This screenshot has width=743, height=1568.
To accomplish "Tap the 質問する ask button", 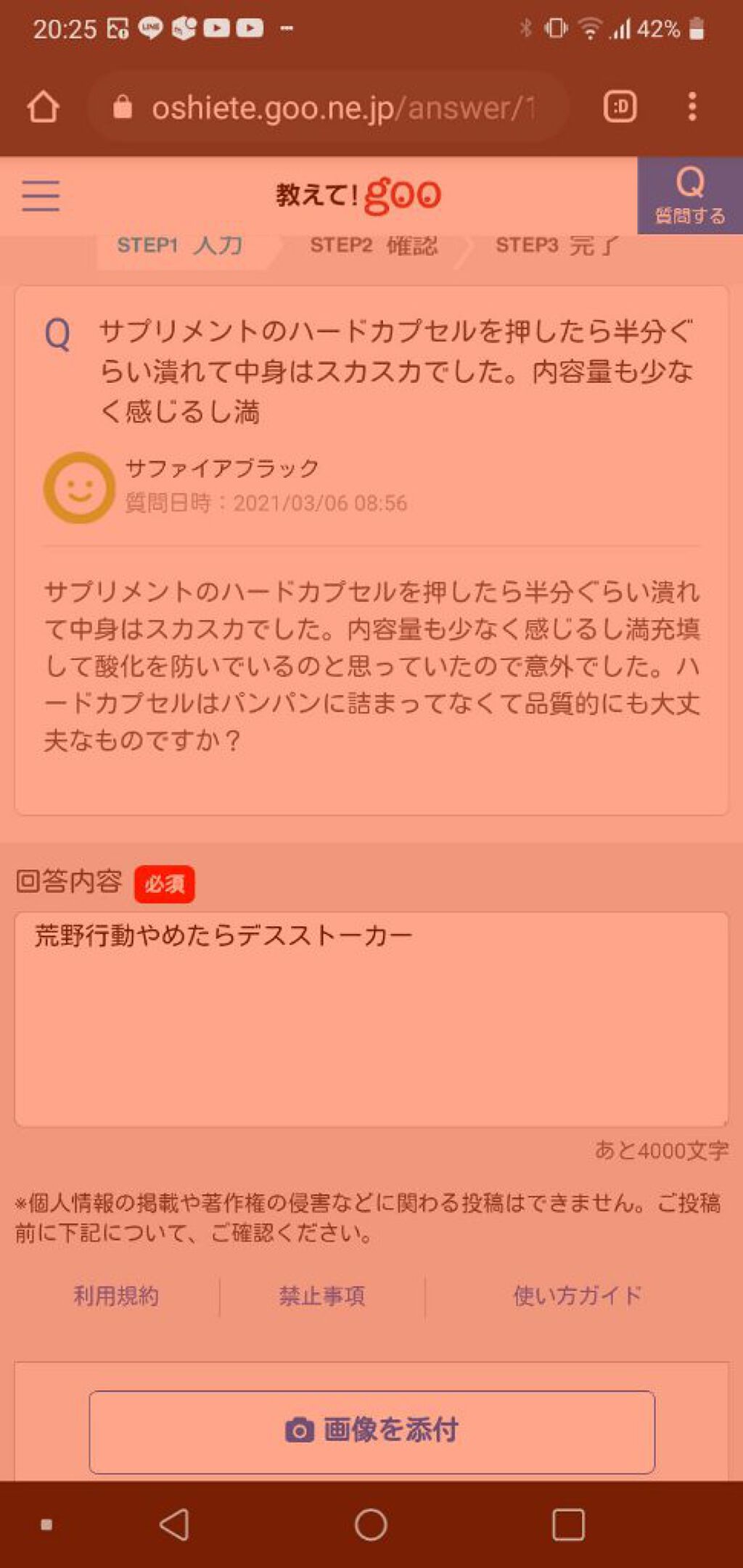I will (689, 196).
